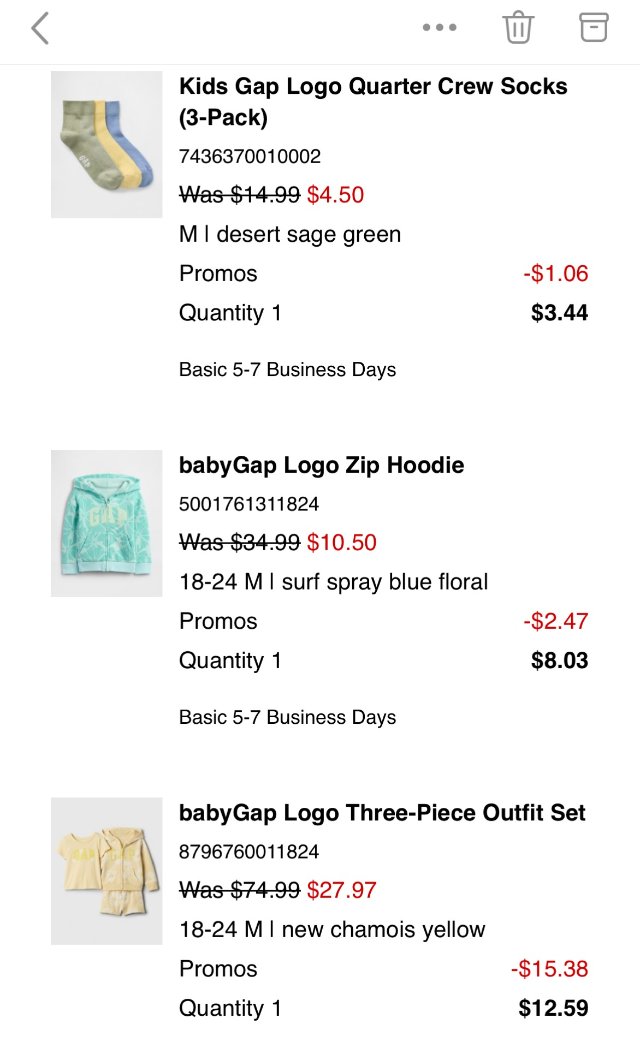
Task: Go back to the inbox
Action: [40, 28]
